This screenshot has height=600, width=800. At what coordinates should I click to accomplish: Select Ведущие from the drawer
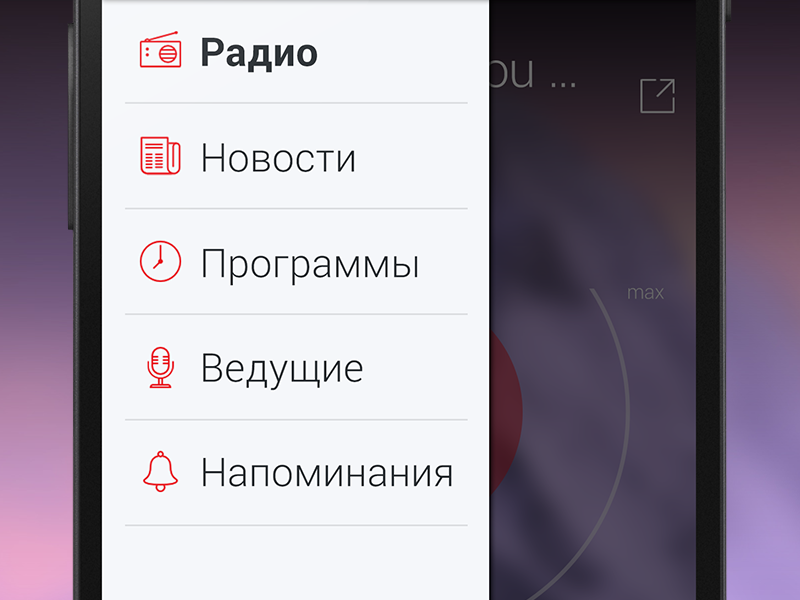tap(281, 368)
